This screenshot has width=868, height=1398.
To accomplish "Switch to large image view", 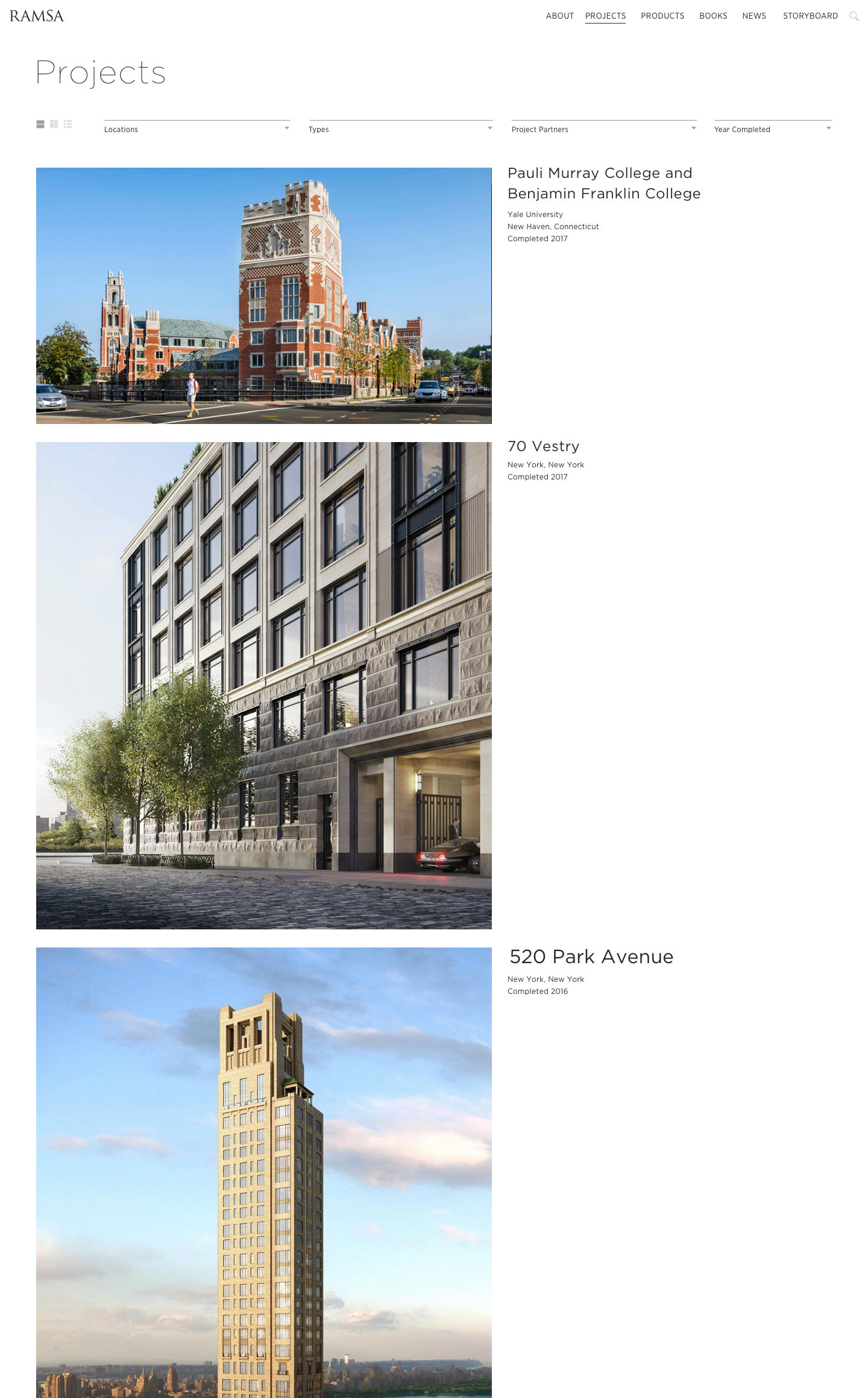I will (x=40, y=124).
